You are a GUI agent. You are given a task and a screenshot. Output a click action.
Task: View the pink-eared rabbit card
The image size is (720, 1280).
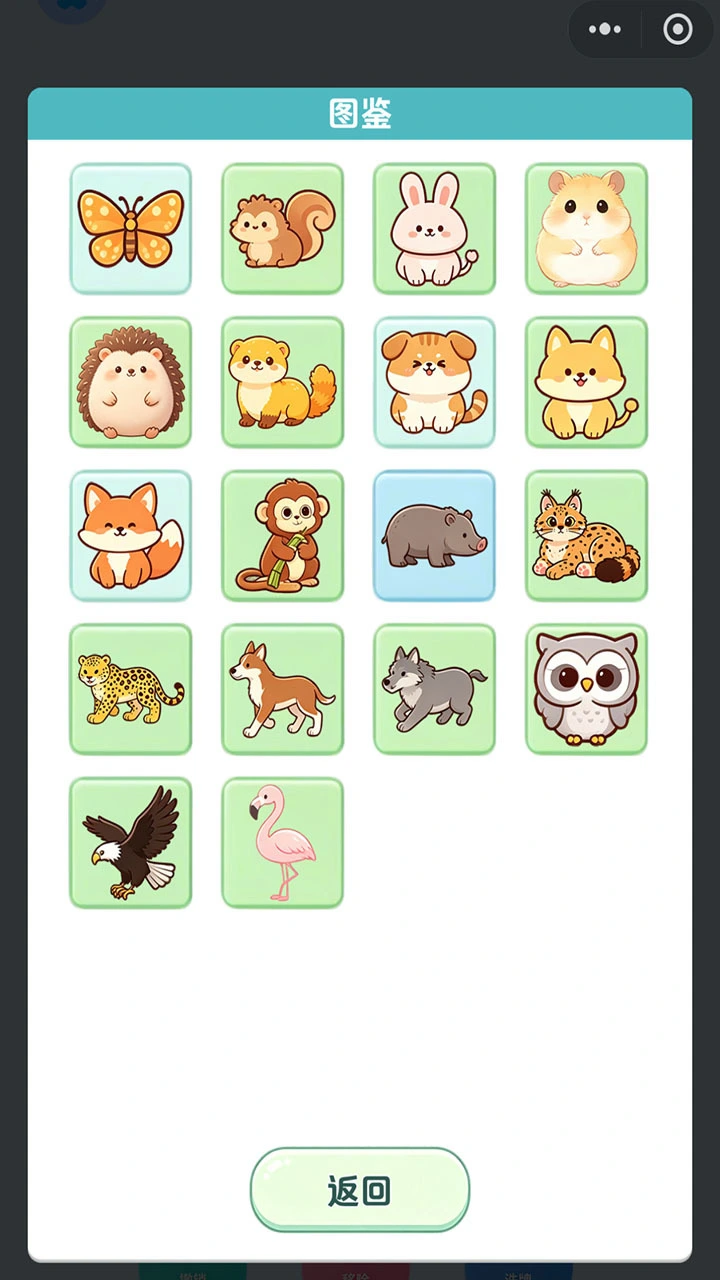(434, 229)
